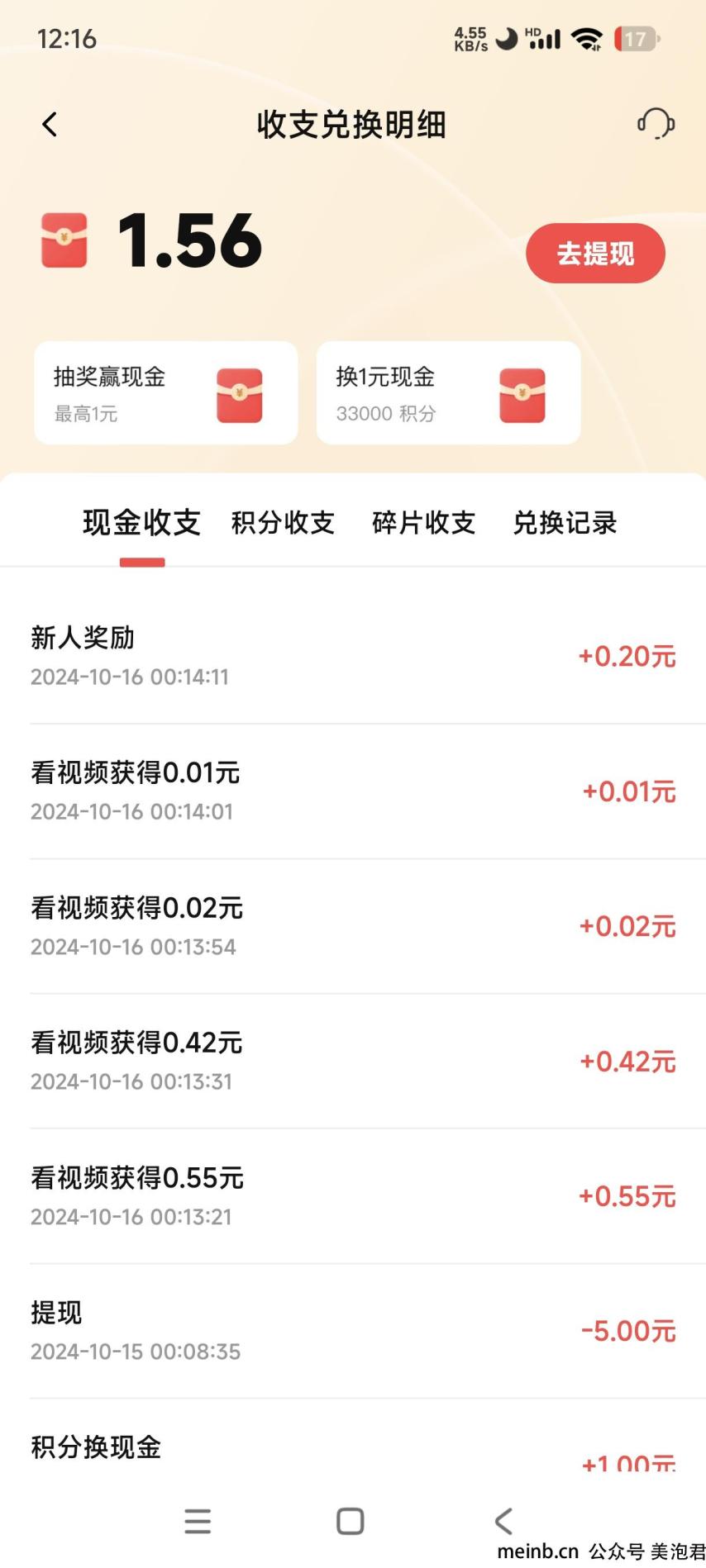Open the 换1元现金 card
Screen dimensions: 706x1568
[x=448, y=393]
